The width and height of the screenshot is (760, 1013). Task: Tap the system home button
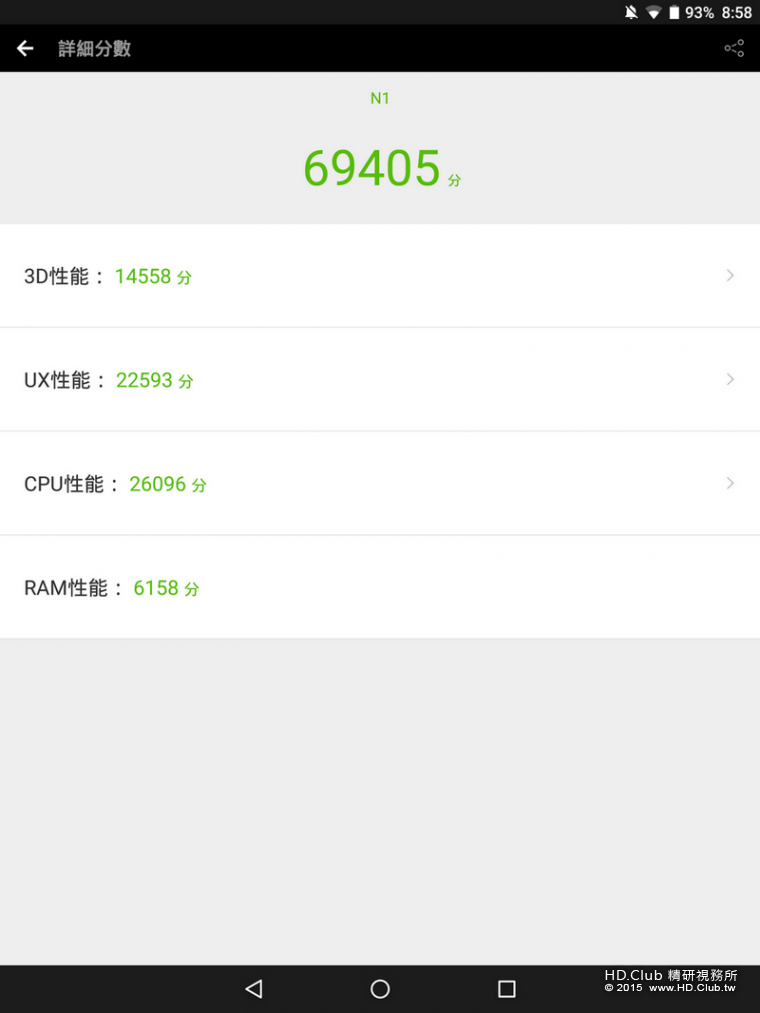coord(380,989)
